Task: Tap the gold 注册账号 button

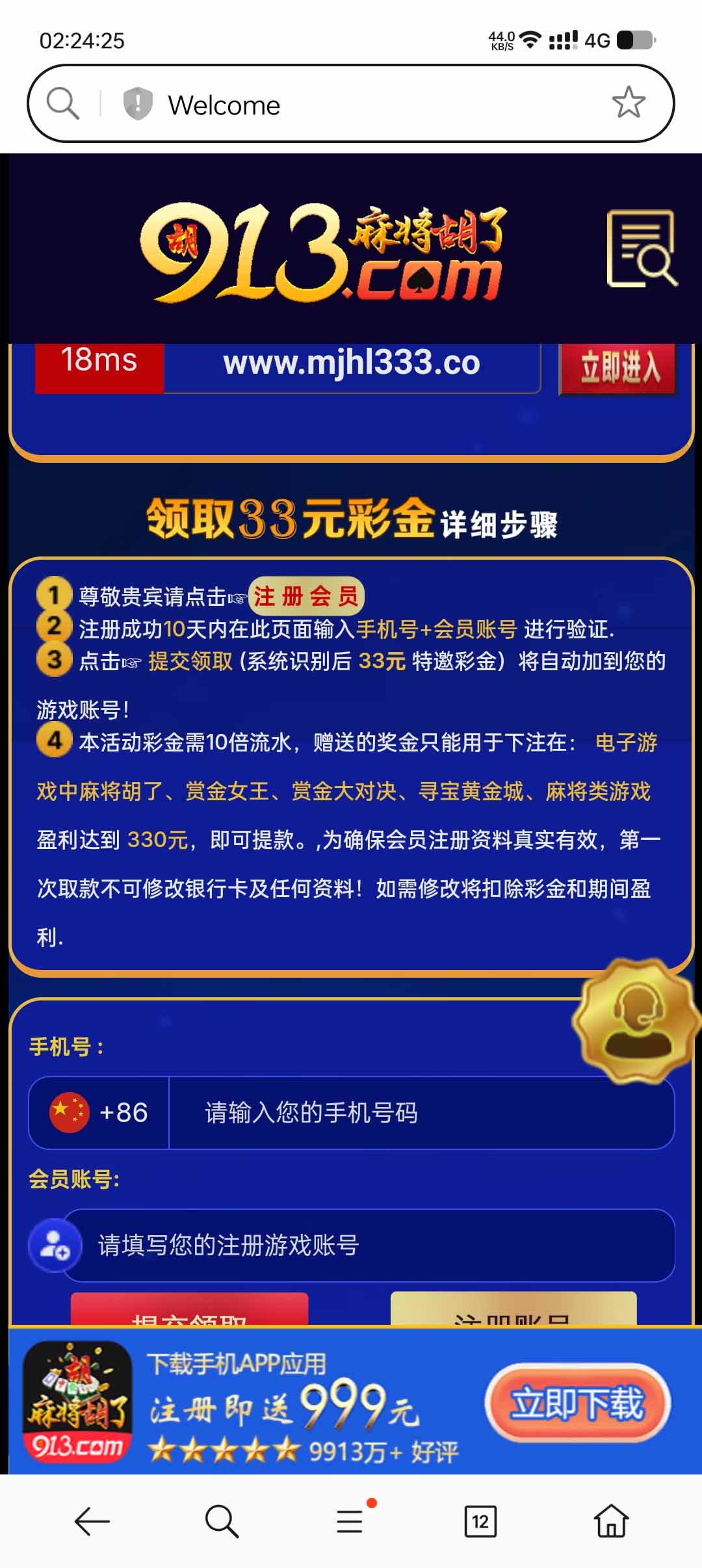Action: coord(513,1309)
